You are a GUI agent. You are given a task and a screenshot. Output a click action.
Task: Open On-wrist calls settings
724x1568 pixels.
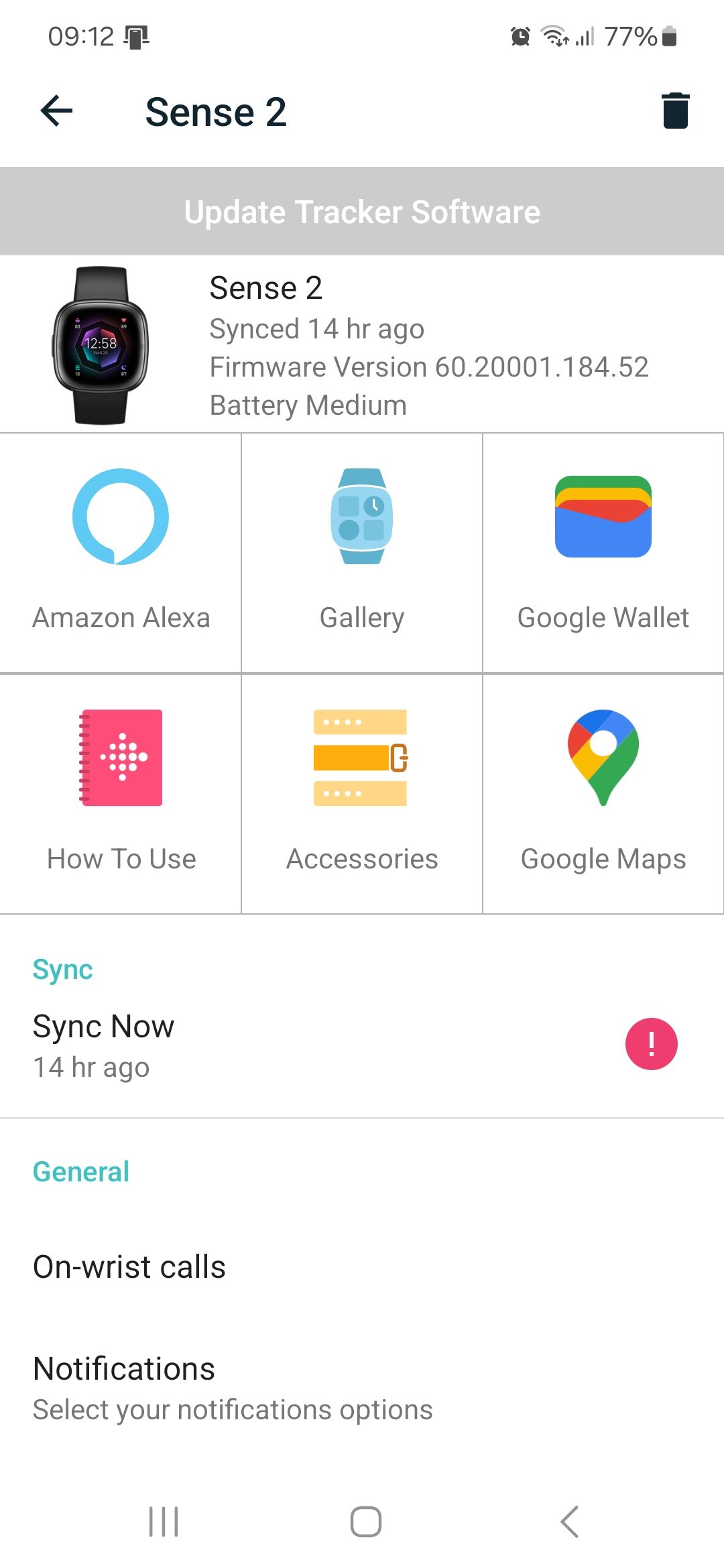click(129, 1267)
